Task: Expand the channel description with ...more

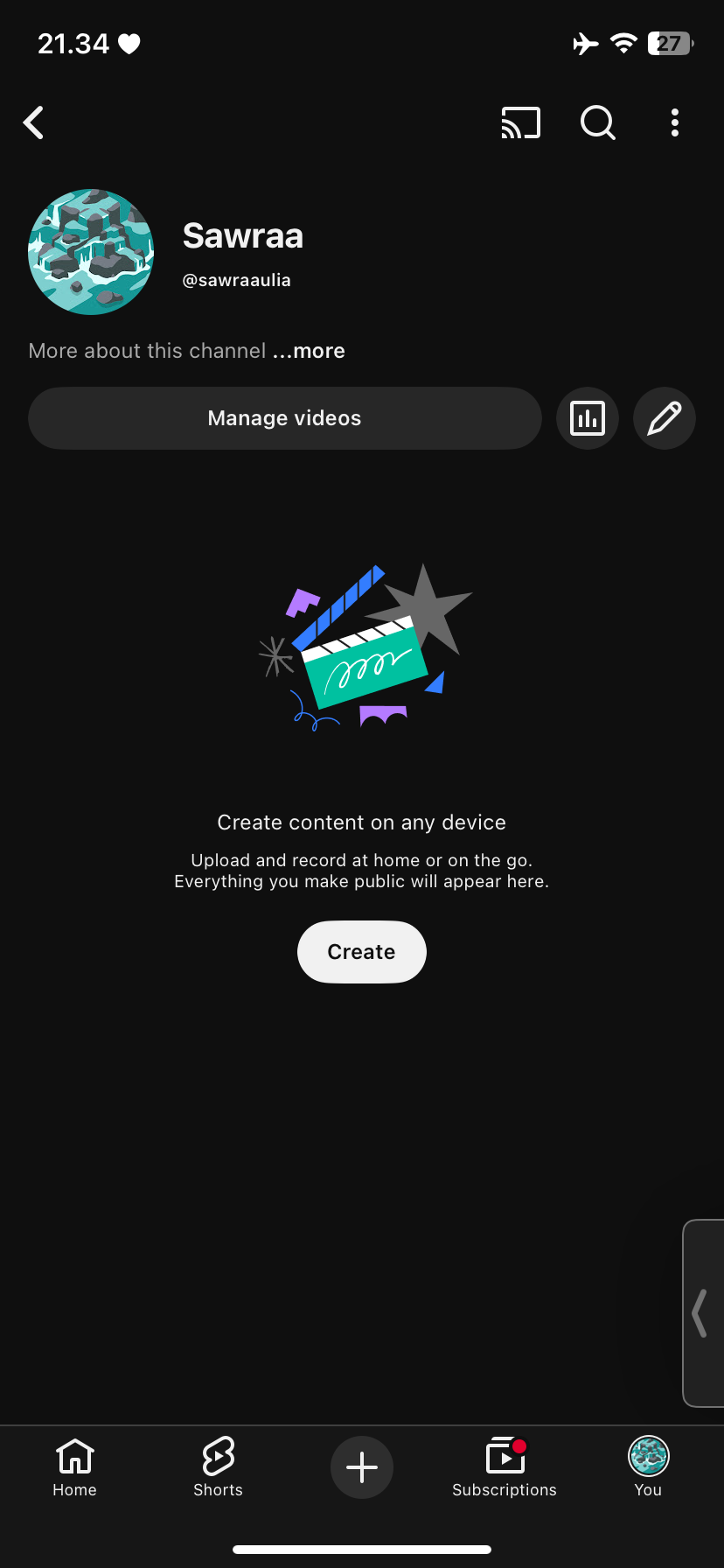Action: tap(309, 351)
